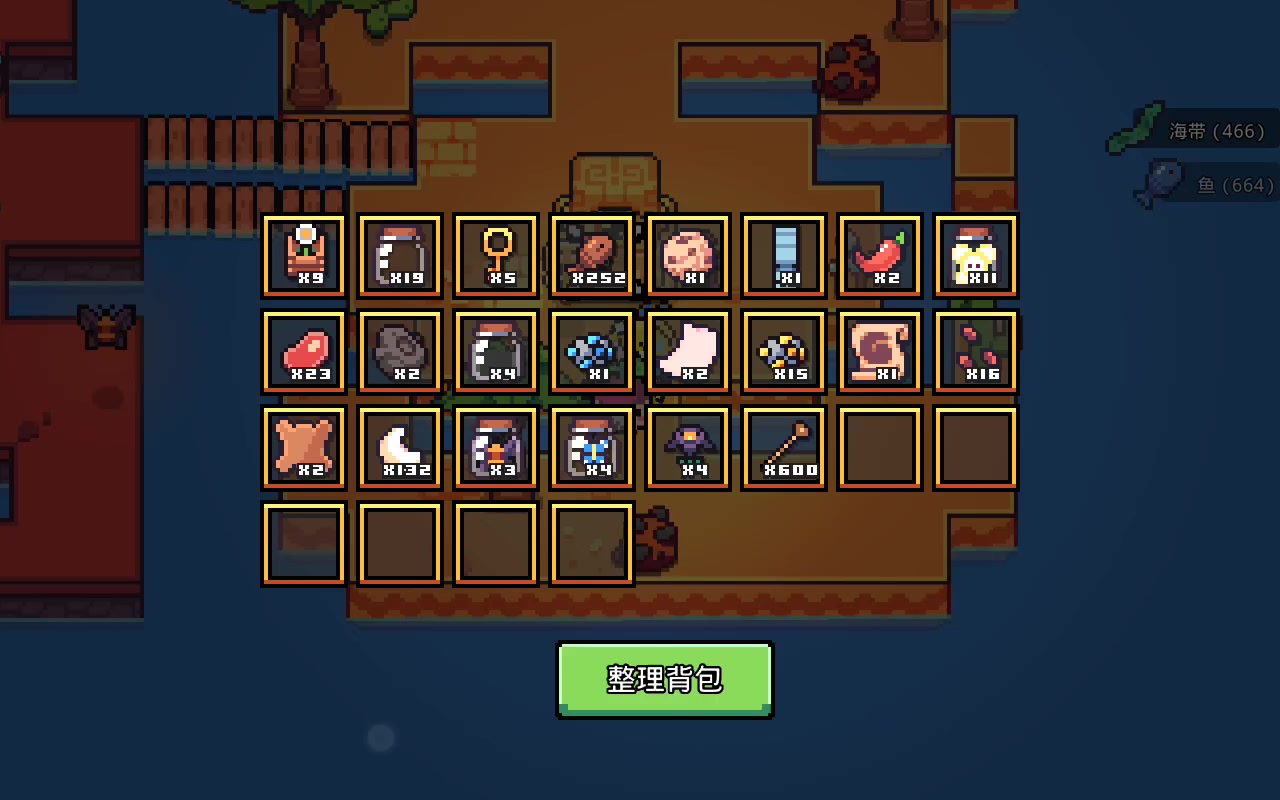Select the orange jar item x3
The image size is (1280, 800).
[496, 448]
